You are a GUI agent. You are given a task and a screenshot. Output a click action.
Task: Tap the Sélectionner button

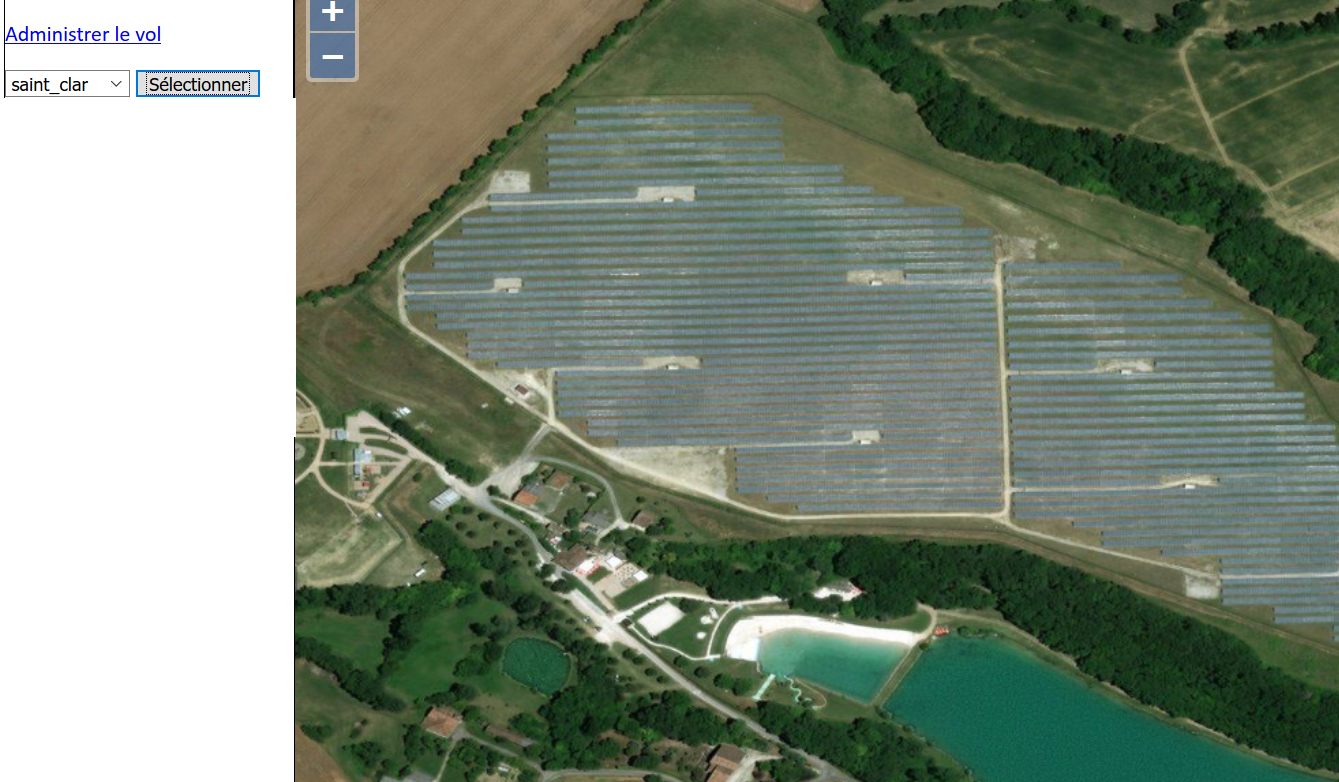[x=198, y=84]
